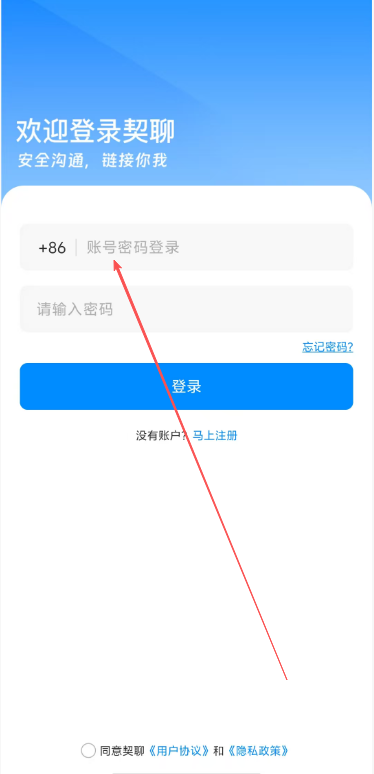The width and height of the screenshot is (374, 774).
Task: Tap the +86 country code selector
Action: coord(52,248)
